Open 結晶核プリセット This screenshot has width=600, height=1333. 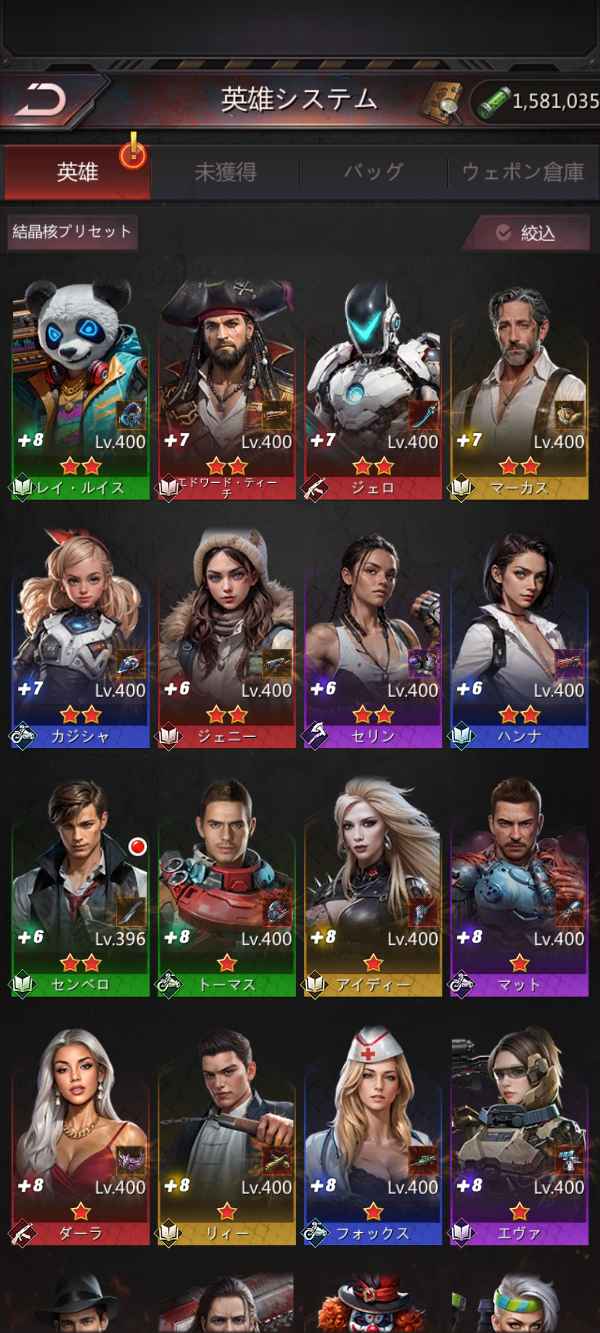point(72,232)
